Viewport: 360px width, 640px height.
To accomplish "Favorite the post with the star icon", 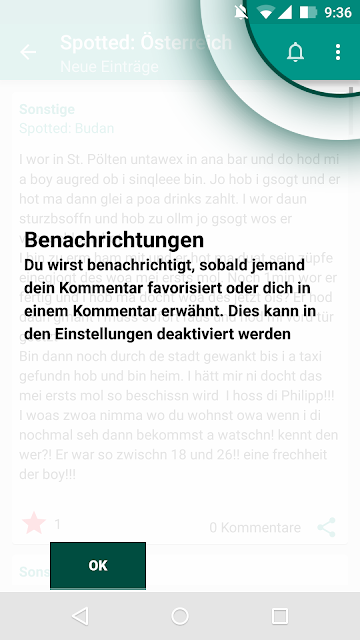I will coord(34,524).
